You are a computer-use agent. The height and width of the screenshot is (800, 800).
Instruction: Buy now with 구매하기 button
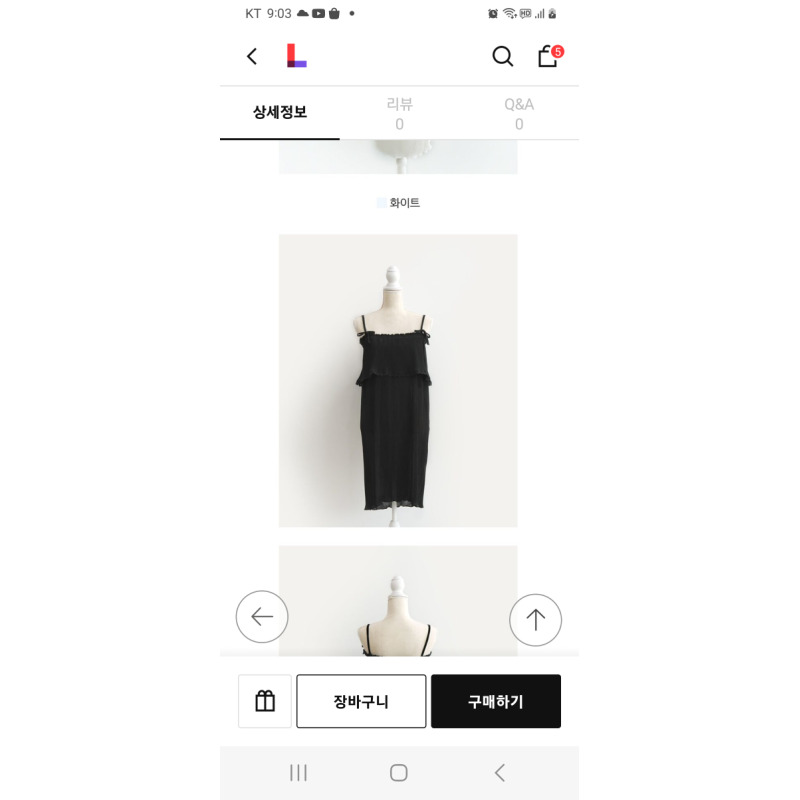(496, 701)
